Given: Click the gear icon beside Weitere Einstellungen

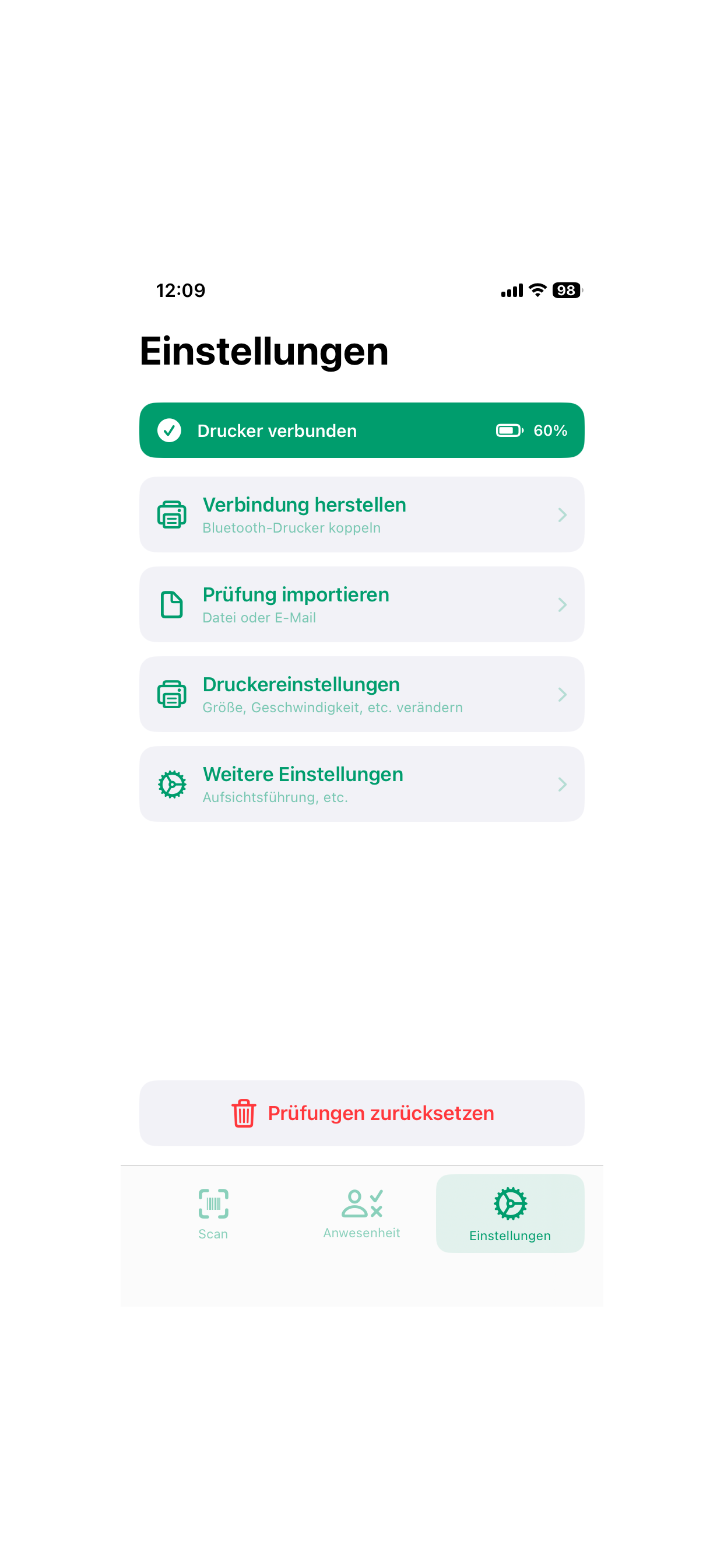Looking at the screenshot, I should pyautogui.click(x=171, y=784).
